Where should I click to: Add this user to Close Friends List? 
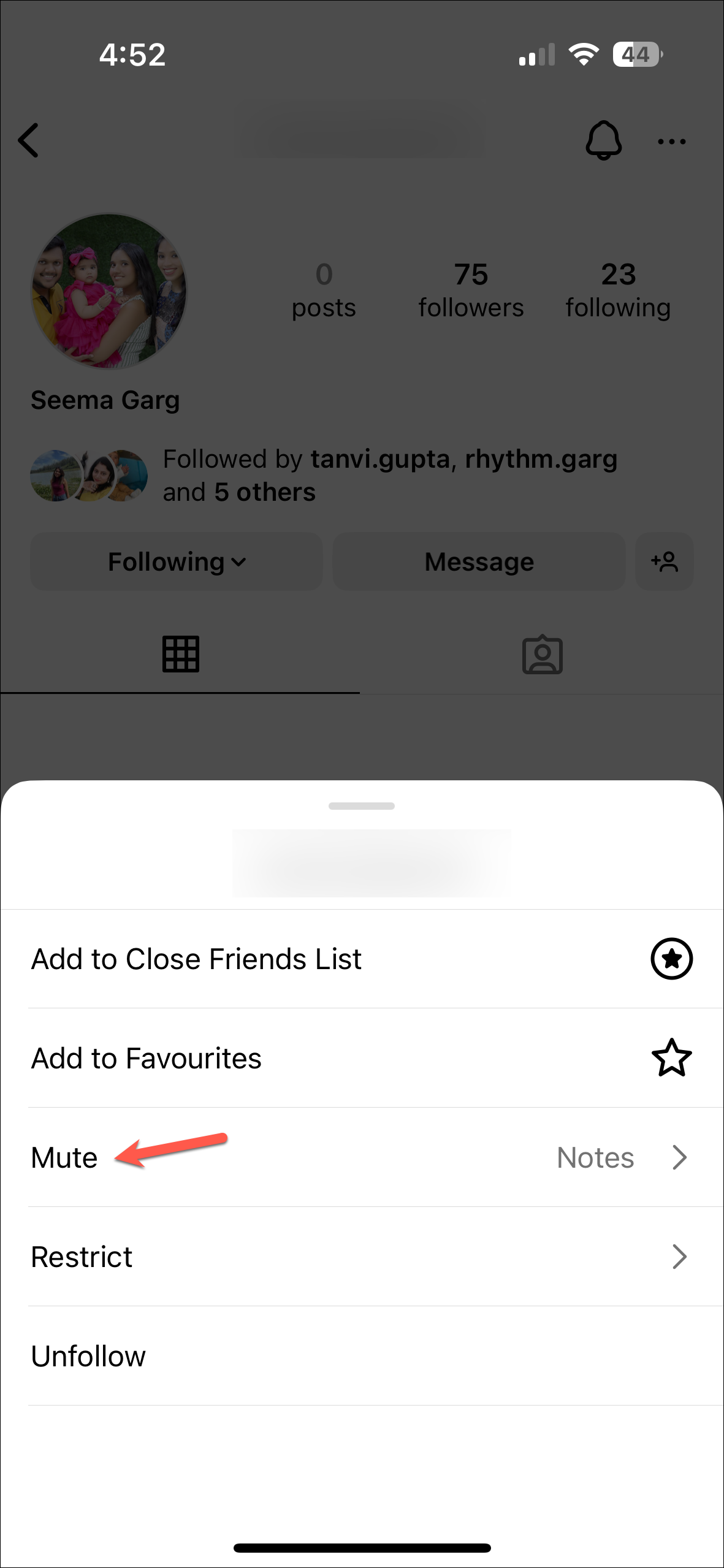point(362,959)
